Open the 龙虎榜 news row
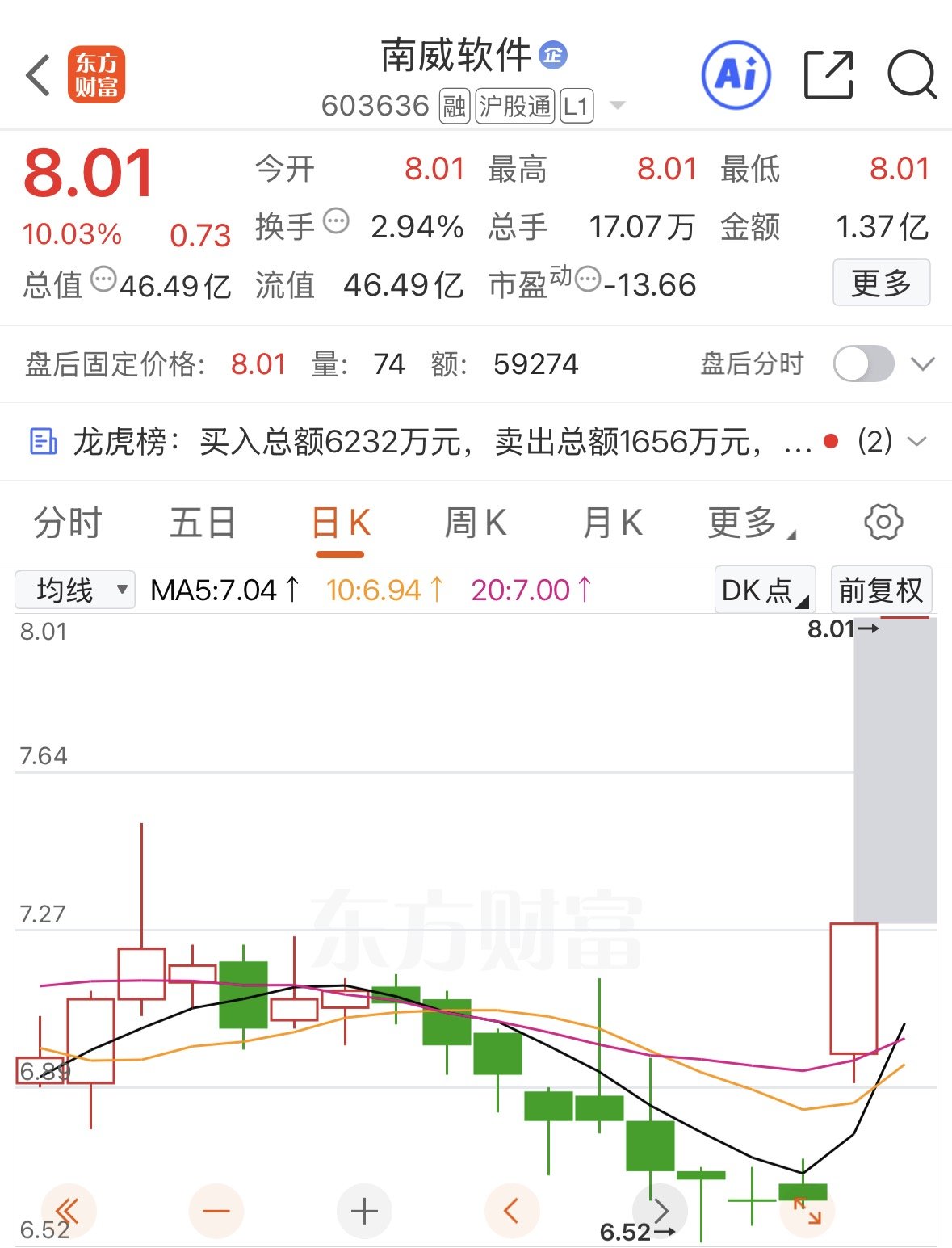The width and height of the screenshot is (952, 1248). click(x=476, y=442)
